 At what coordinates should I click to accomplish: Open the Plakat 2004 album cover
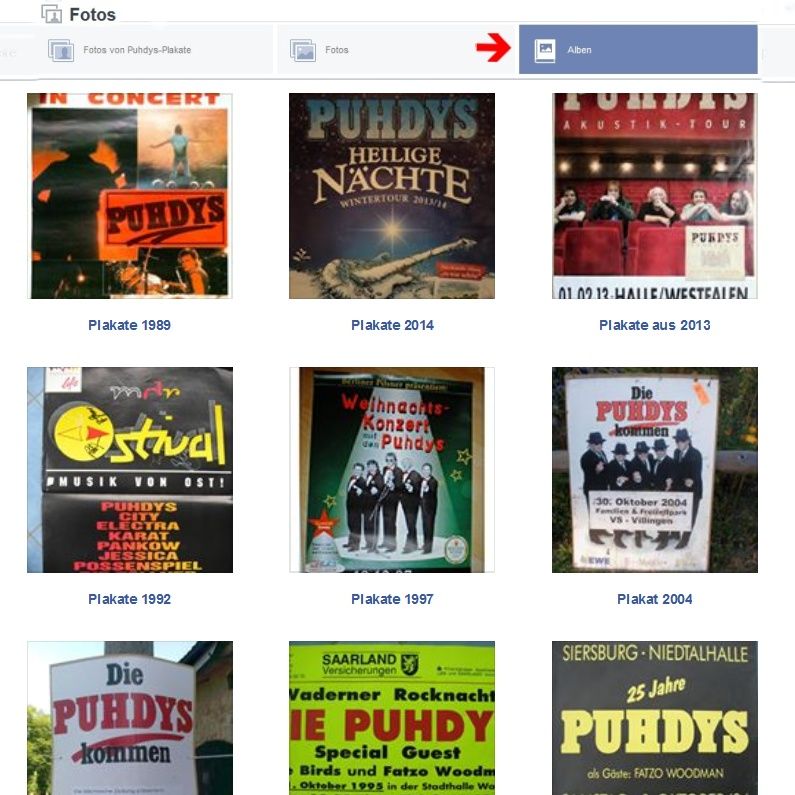(655, 470)
